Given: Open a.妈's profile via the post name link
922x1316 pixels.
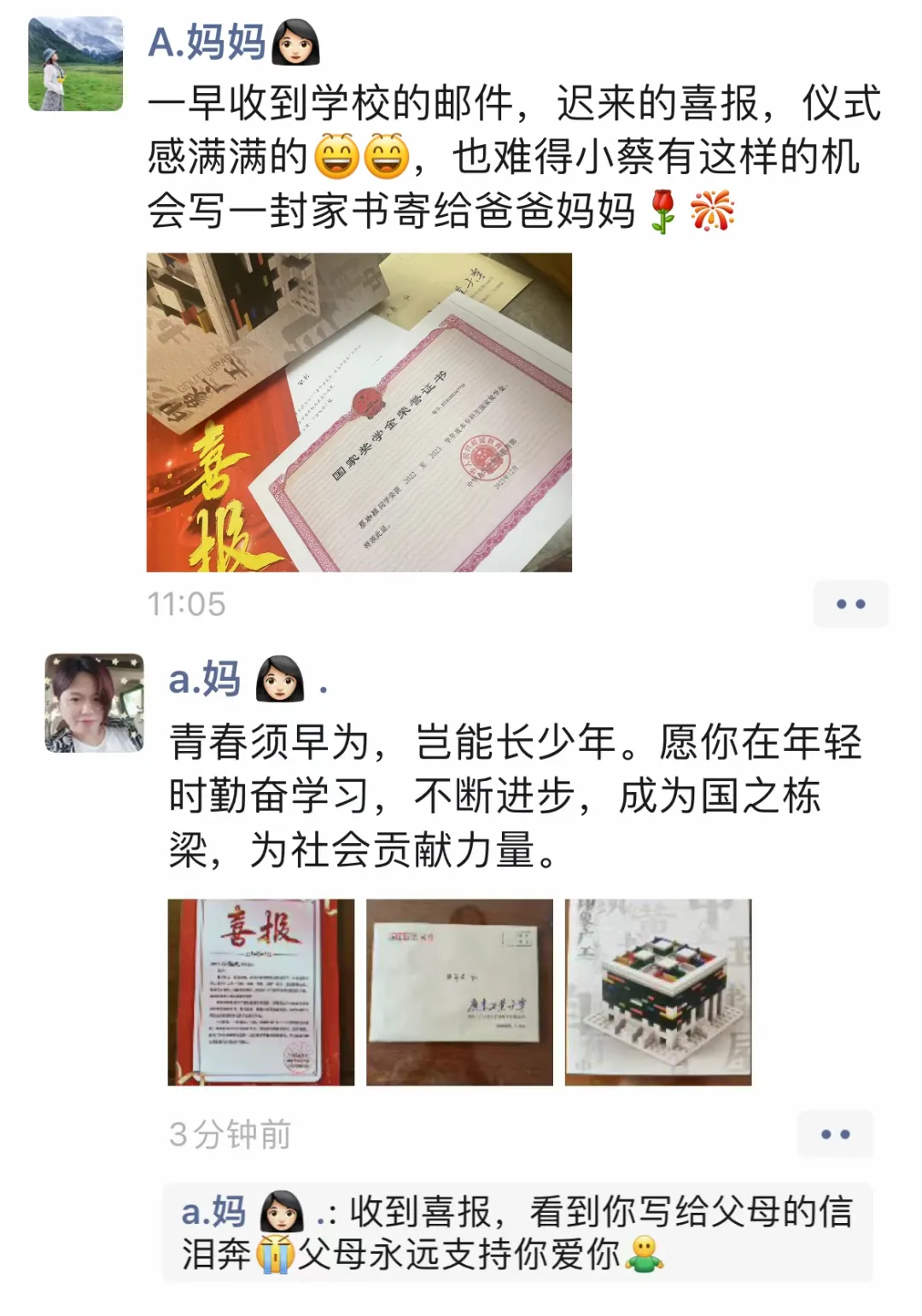Looking at the screenshot, I should click(205, 679).
